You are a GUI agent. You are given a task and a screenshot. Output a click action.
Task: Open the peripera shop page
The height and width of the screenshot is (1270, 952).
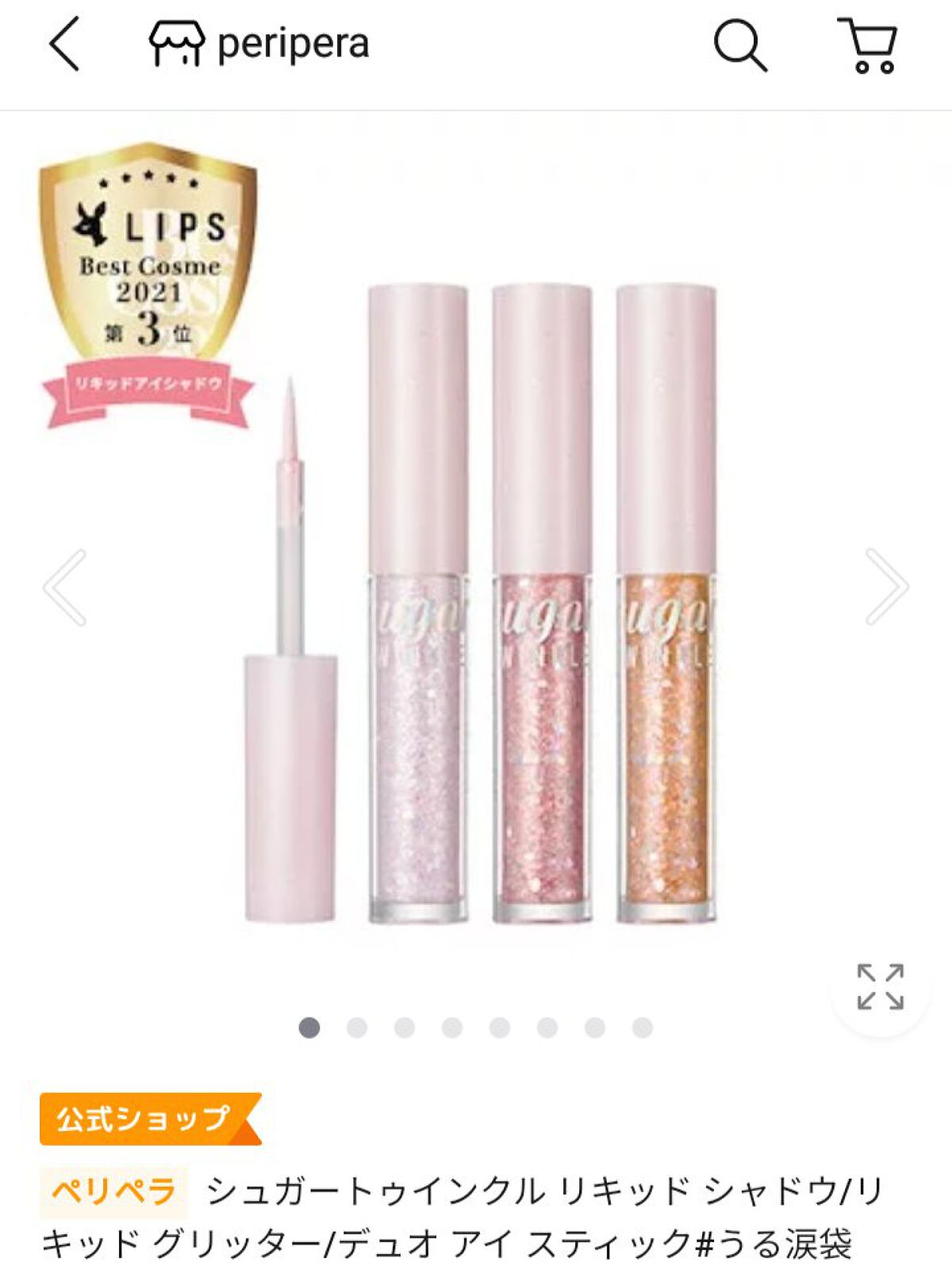click(x=259, y=44)
